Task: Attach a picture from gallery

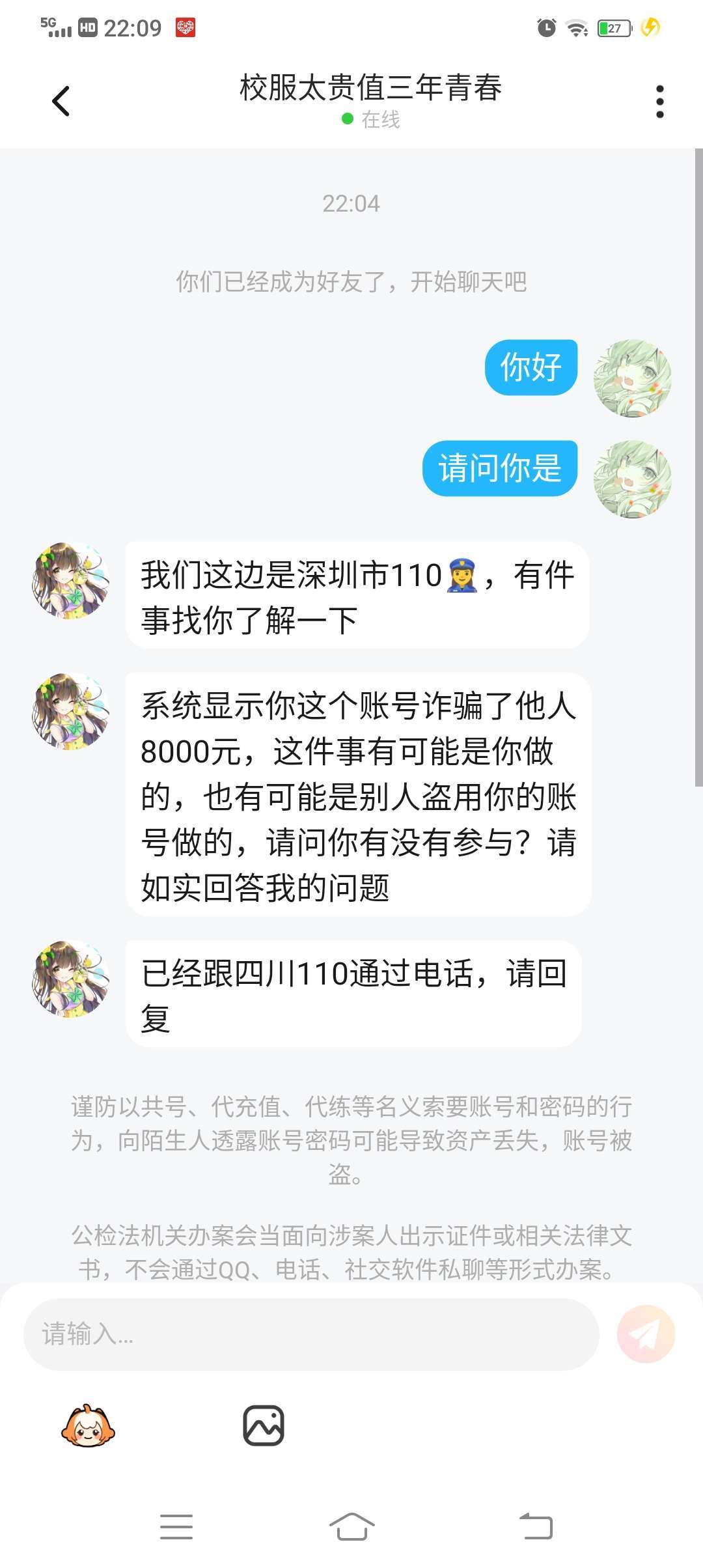Action: pyautogui.click(x=263, y=1425)
